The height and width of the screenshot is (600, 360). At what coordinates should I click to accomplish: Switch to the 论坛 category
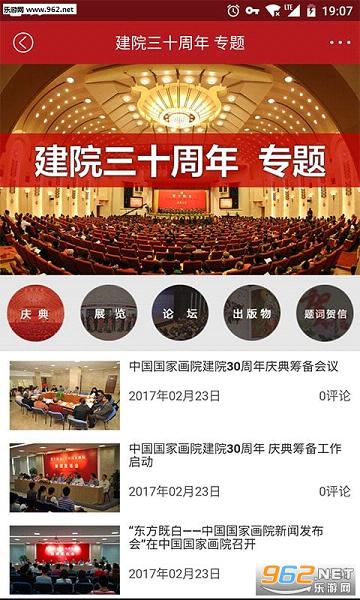click(180, 313)
